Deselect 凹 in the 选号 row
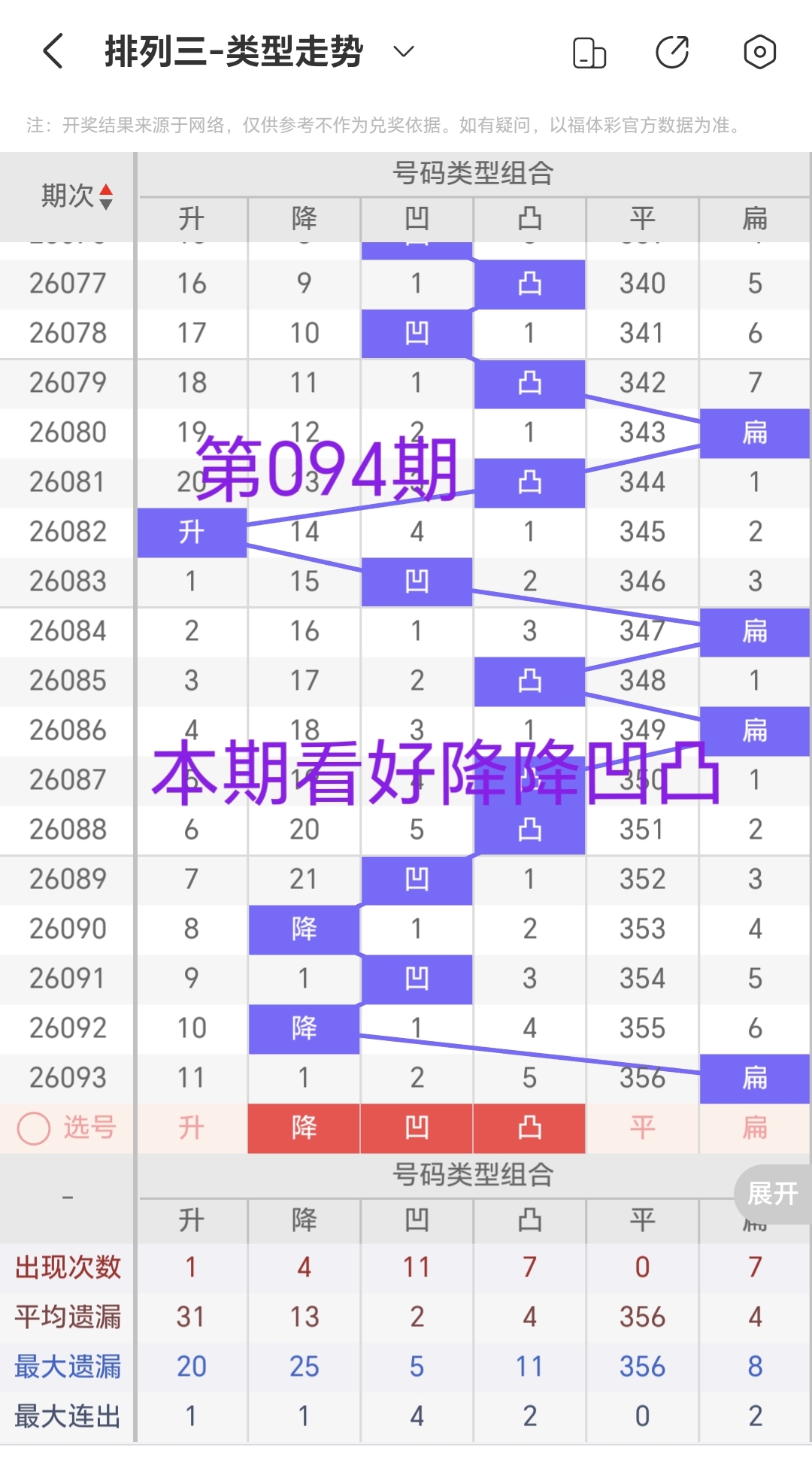Image resolution: width=812 pixels, height=1457 pixels. [x=417, y=1127]
